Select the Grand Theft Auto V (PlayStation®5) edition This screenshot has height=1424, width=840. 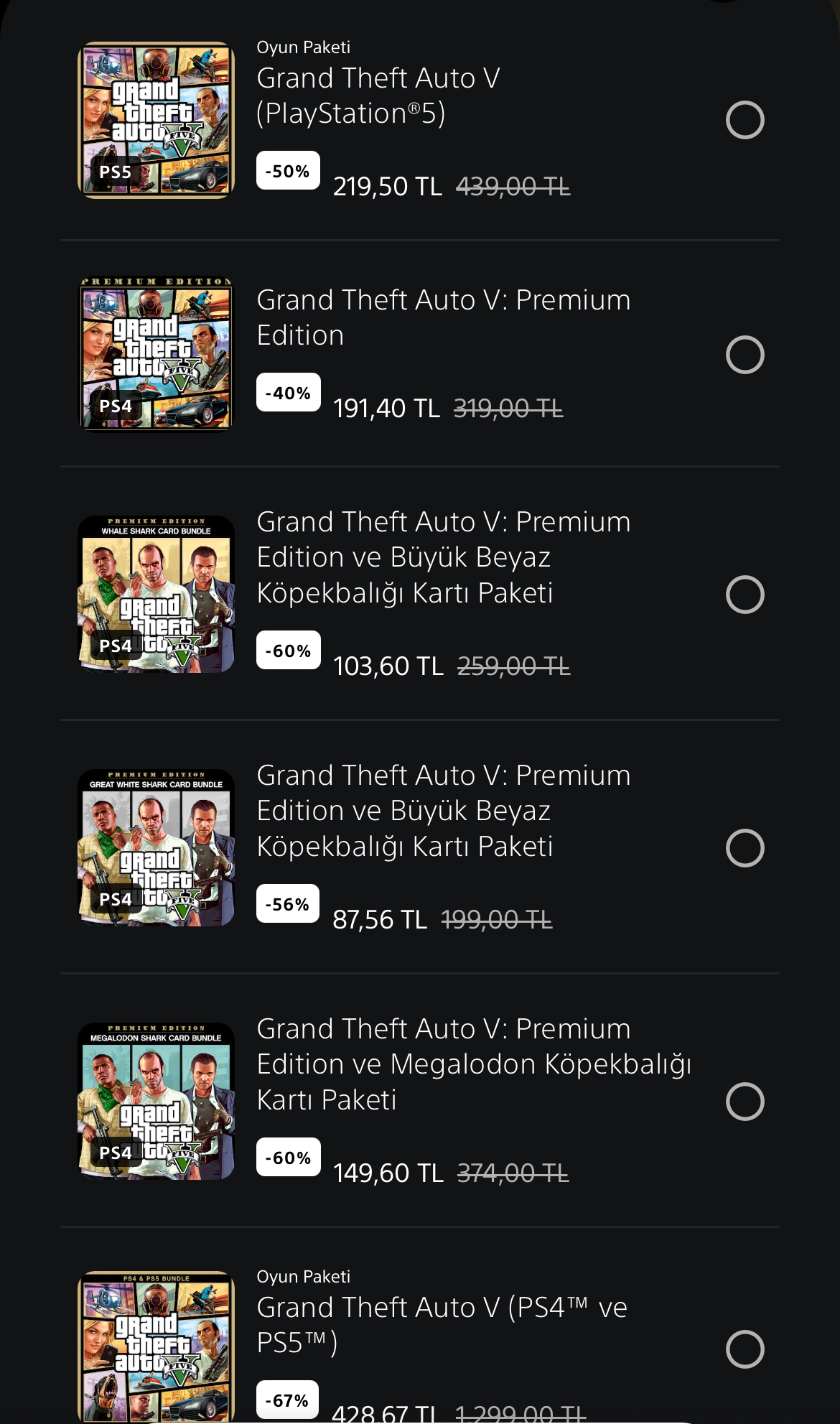tap(745, 120)
